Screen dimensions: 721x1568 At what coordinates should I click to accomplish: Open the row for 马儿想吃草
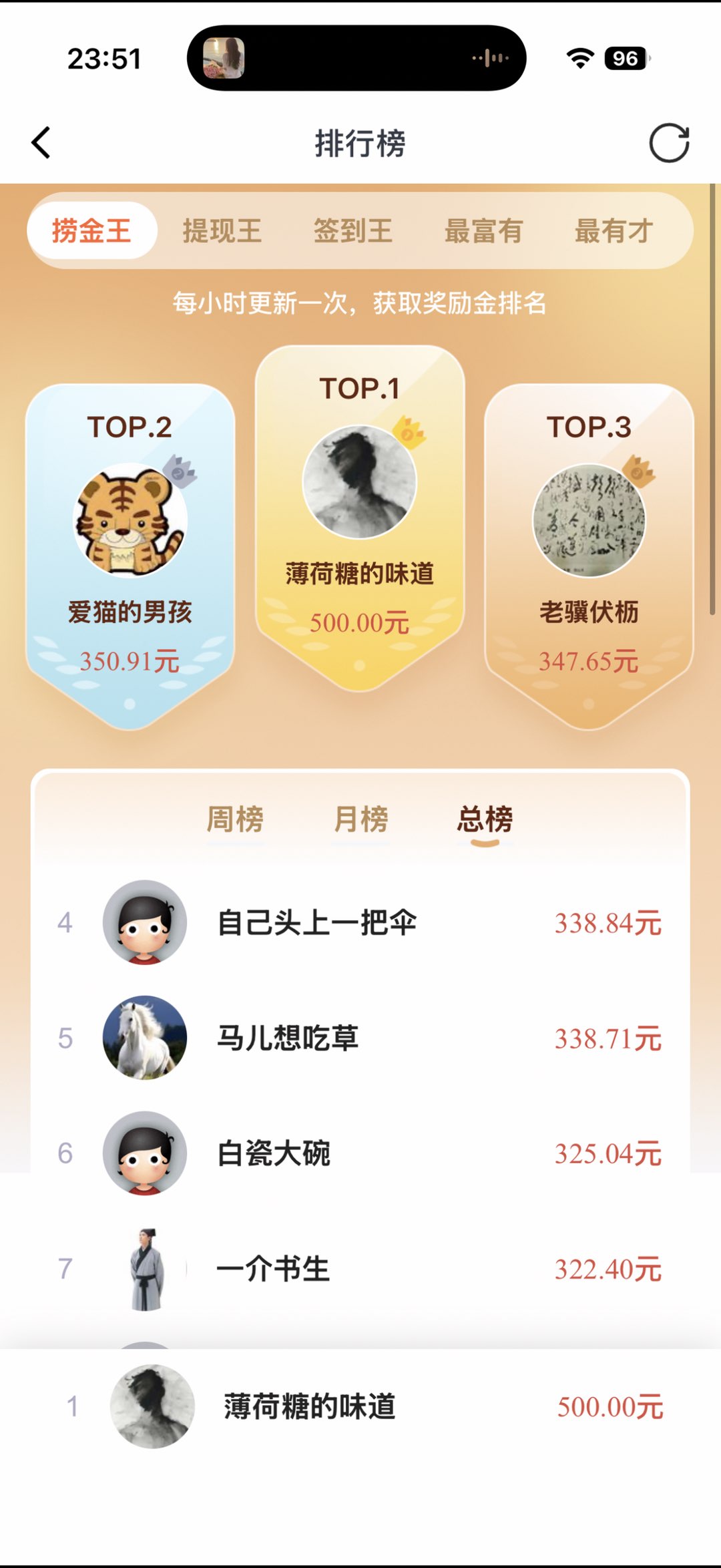[x=360, y=1038]
